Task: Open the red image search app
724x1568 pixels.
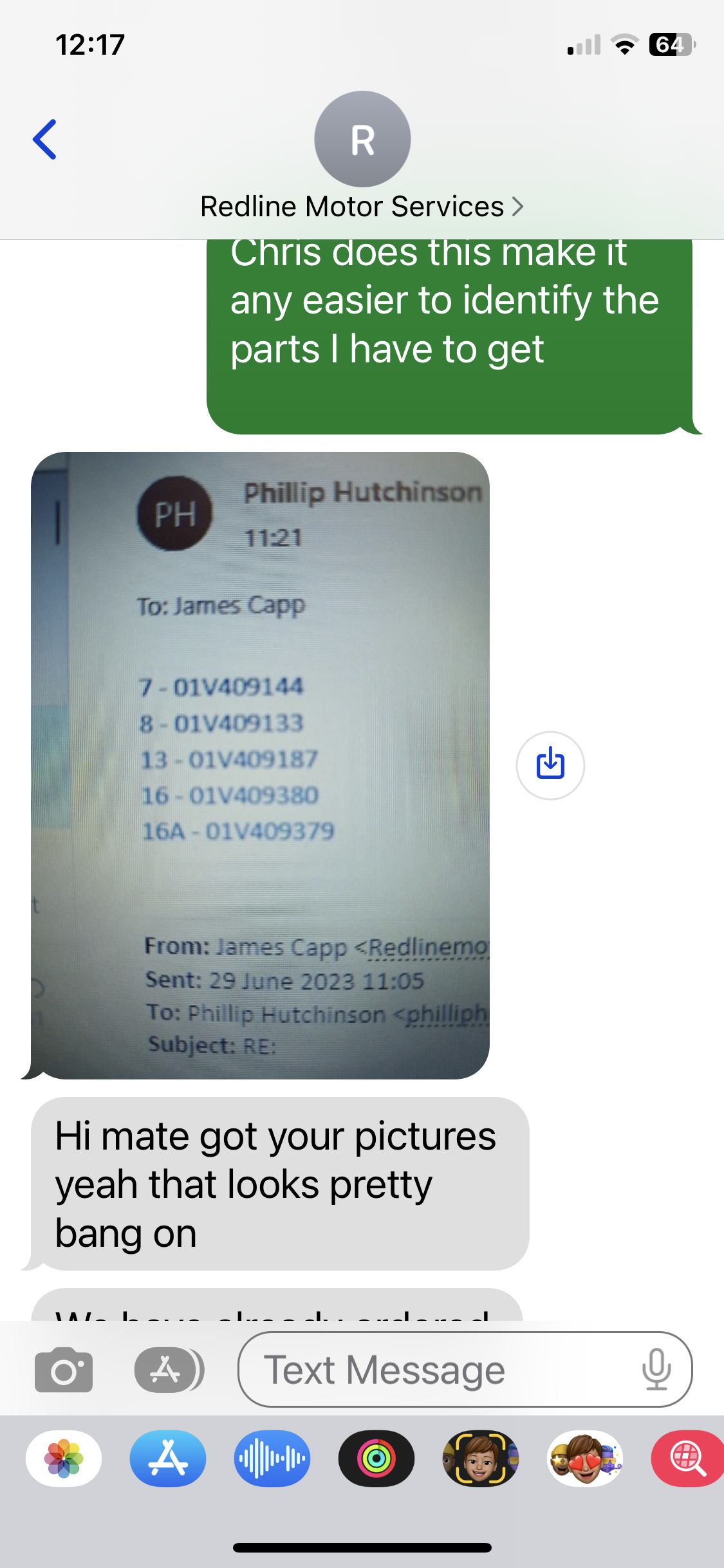Action: 687,1459
